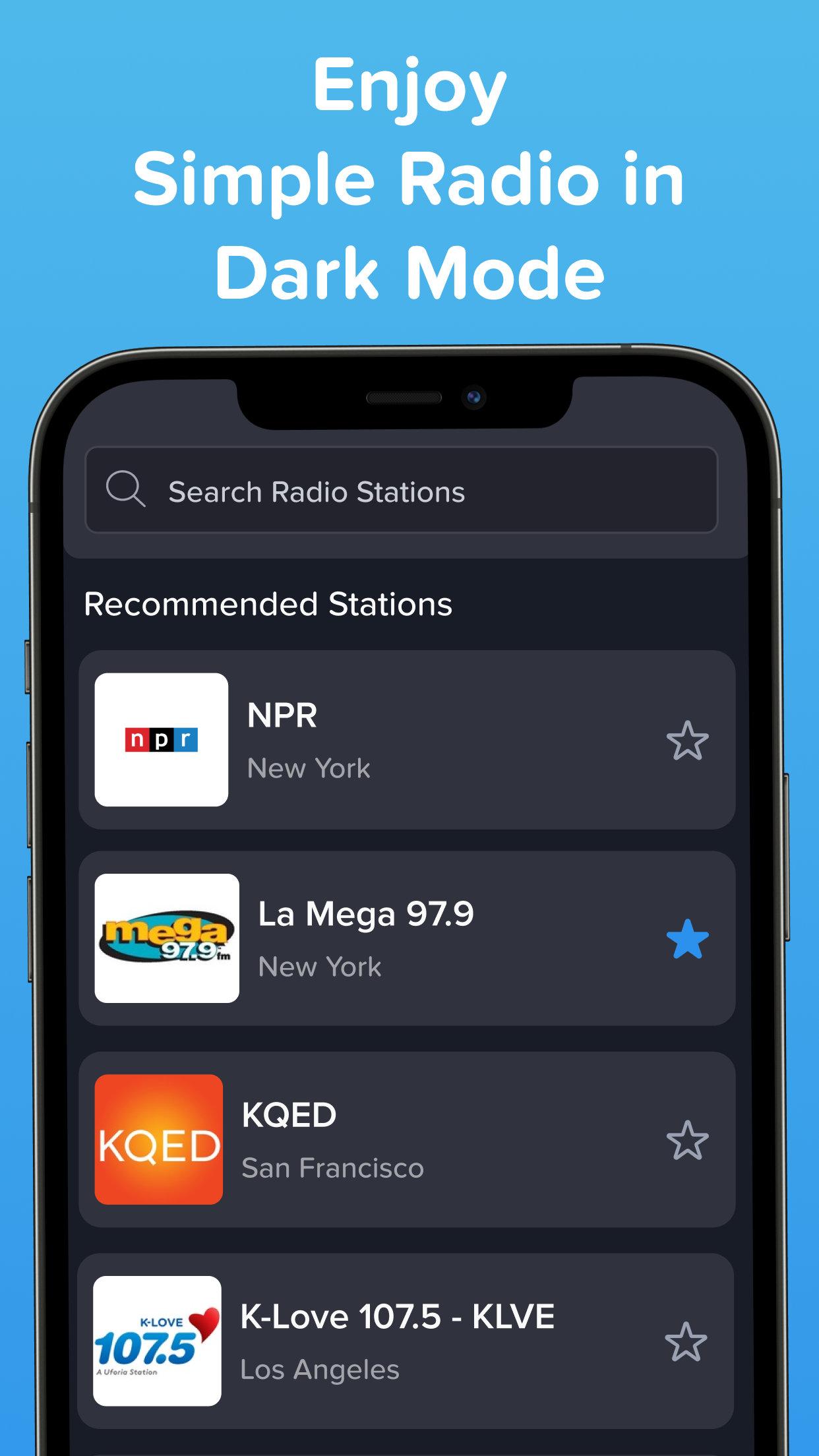
Task: Click the star icon next to NPR
Action: tap(688, 739)
